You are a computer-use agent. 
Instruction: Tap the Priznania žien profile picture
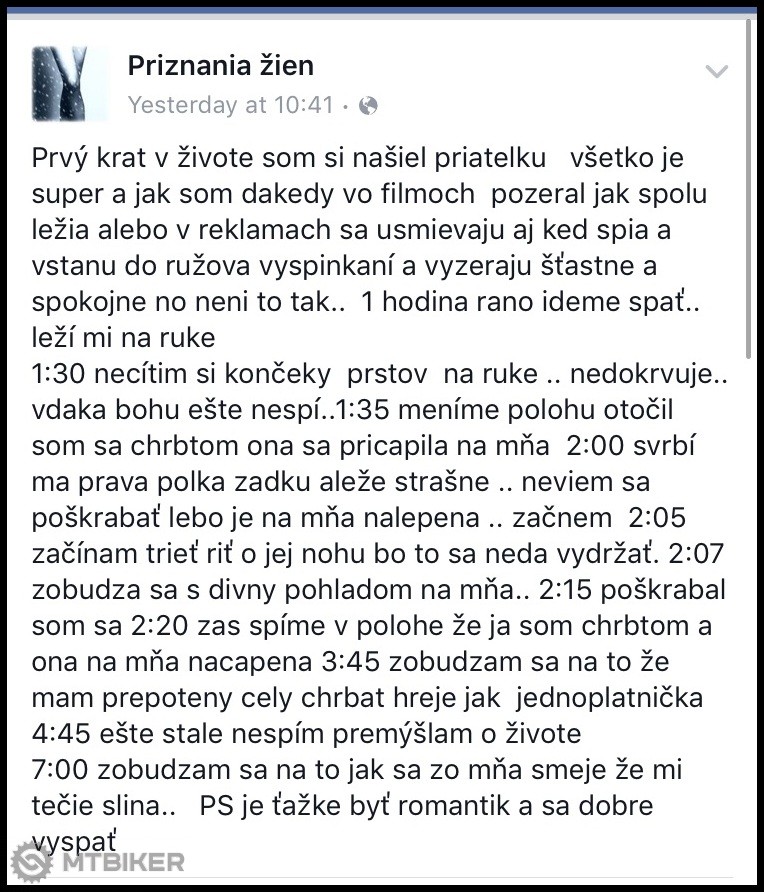(68, 83)
